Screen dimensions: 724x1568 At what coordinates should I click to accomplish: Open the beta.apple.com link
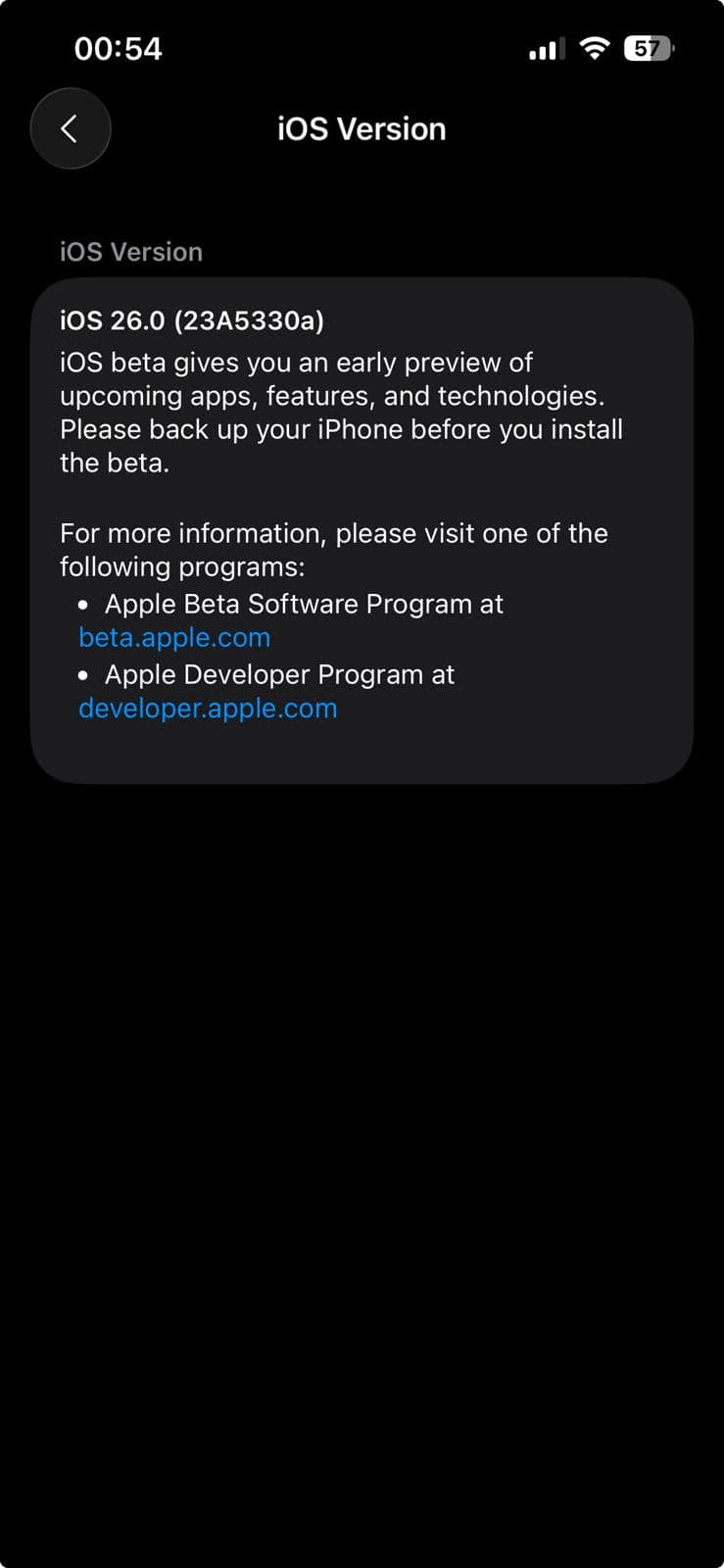[x=174, y=638]
